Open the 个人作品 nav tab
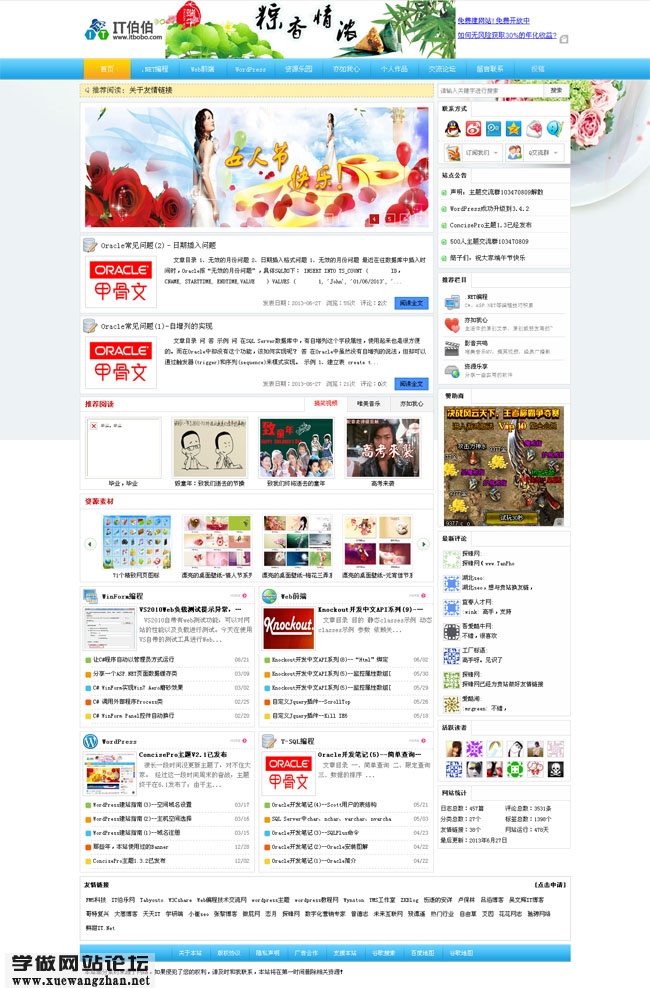Image resolution: width=650 pixels, height=988 pixels. [394, 69]
